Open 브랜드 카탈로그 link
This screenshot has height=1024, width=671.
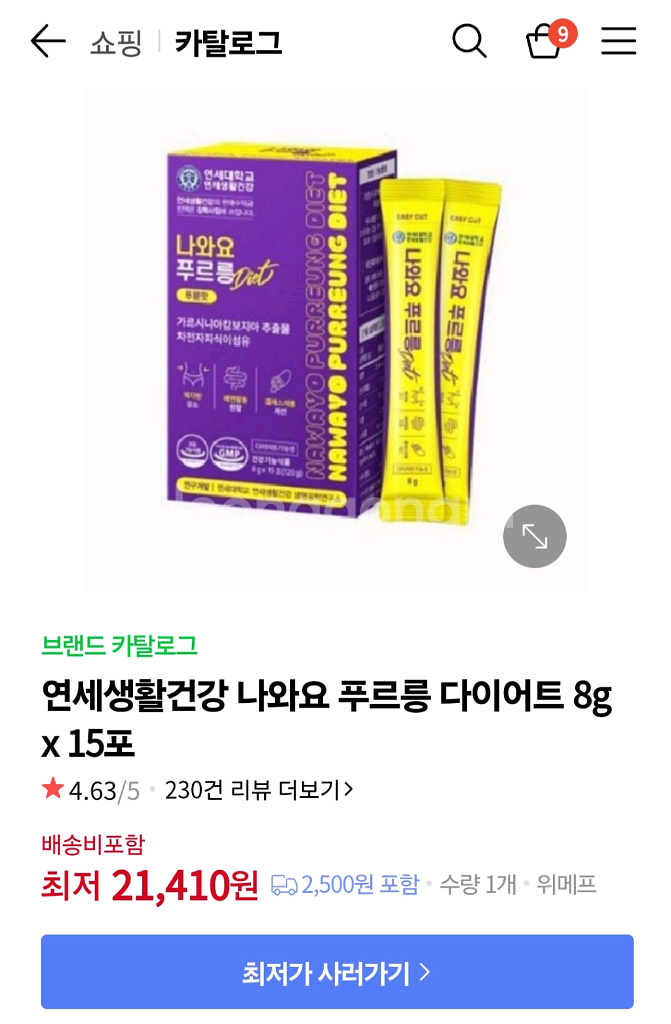[x=119, y=645]
